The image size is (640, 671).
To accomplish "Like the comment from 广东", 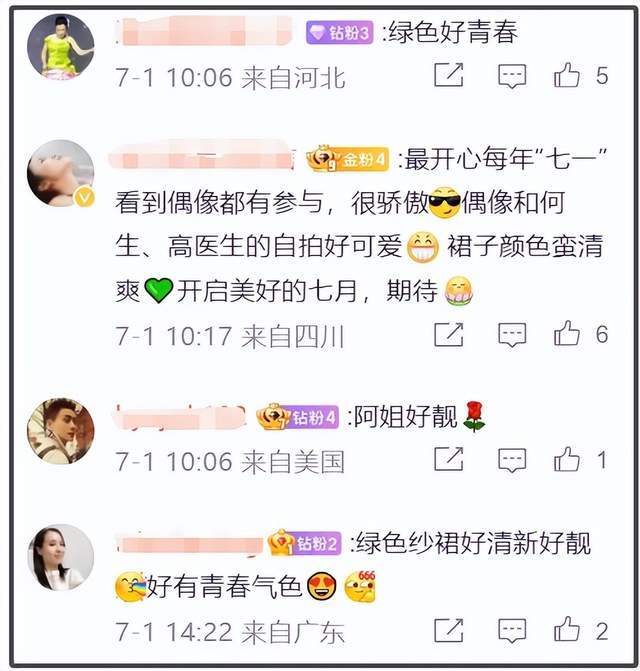I will click(567, 629).
